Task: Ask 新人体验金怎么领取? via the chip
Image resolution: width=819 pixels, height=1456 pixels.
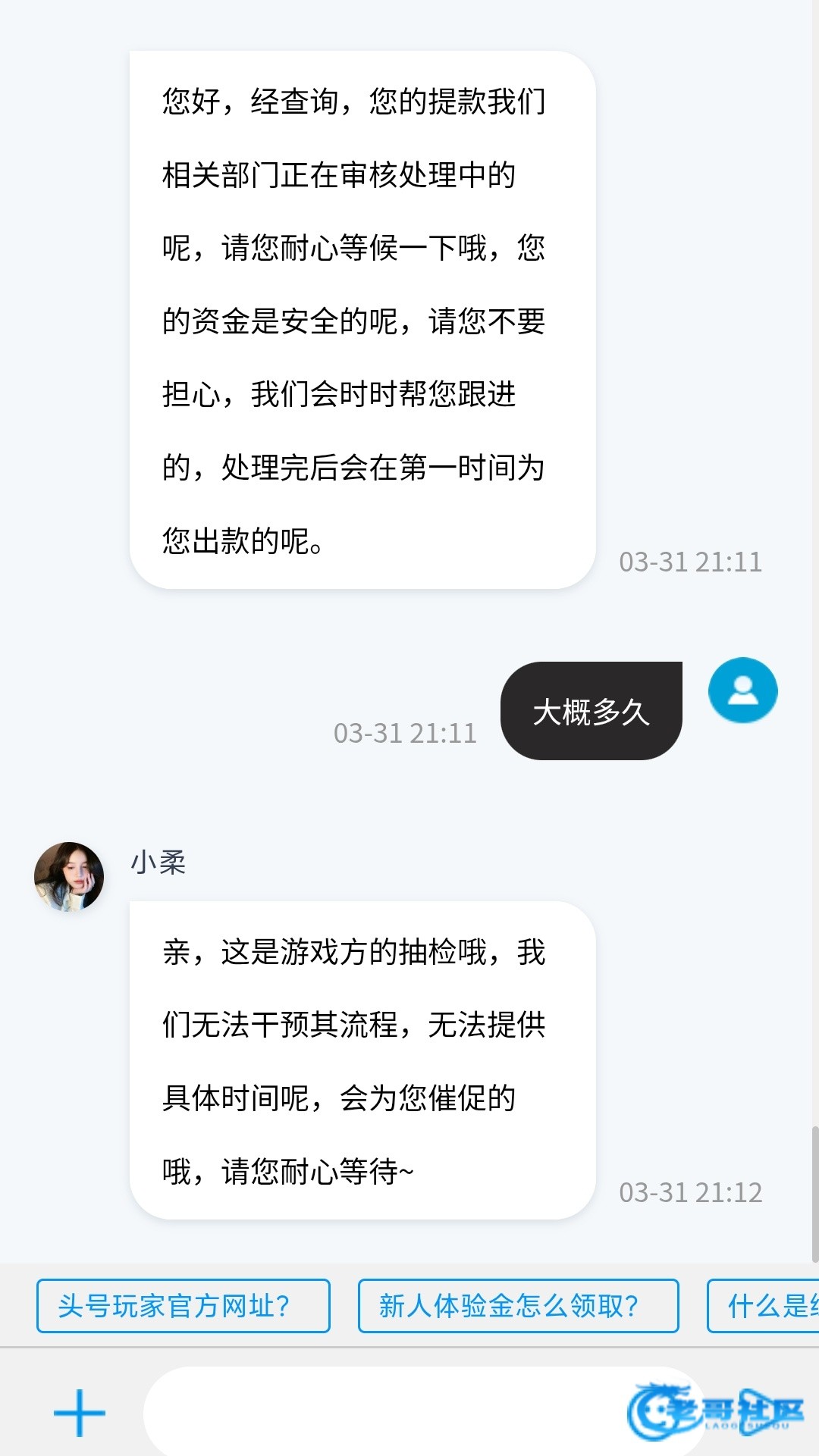Action: tap(518, 1306)
